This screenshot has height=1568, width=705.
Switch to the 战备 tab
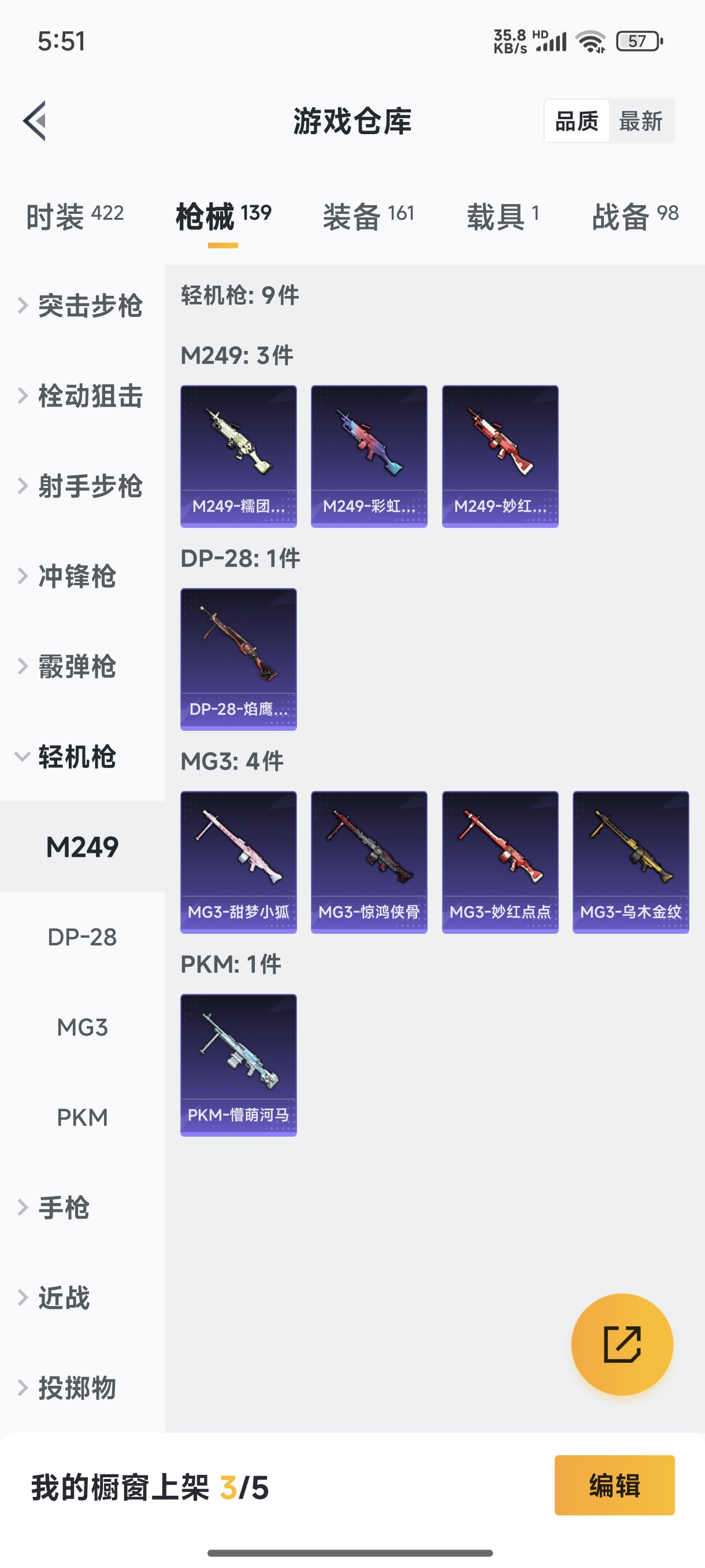634,216
